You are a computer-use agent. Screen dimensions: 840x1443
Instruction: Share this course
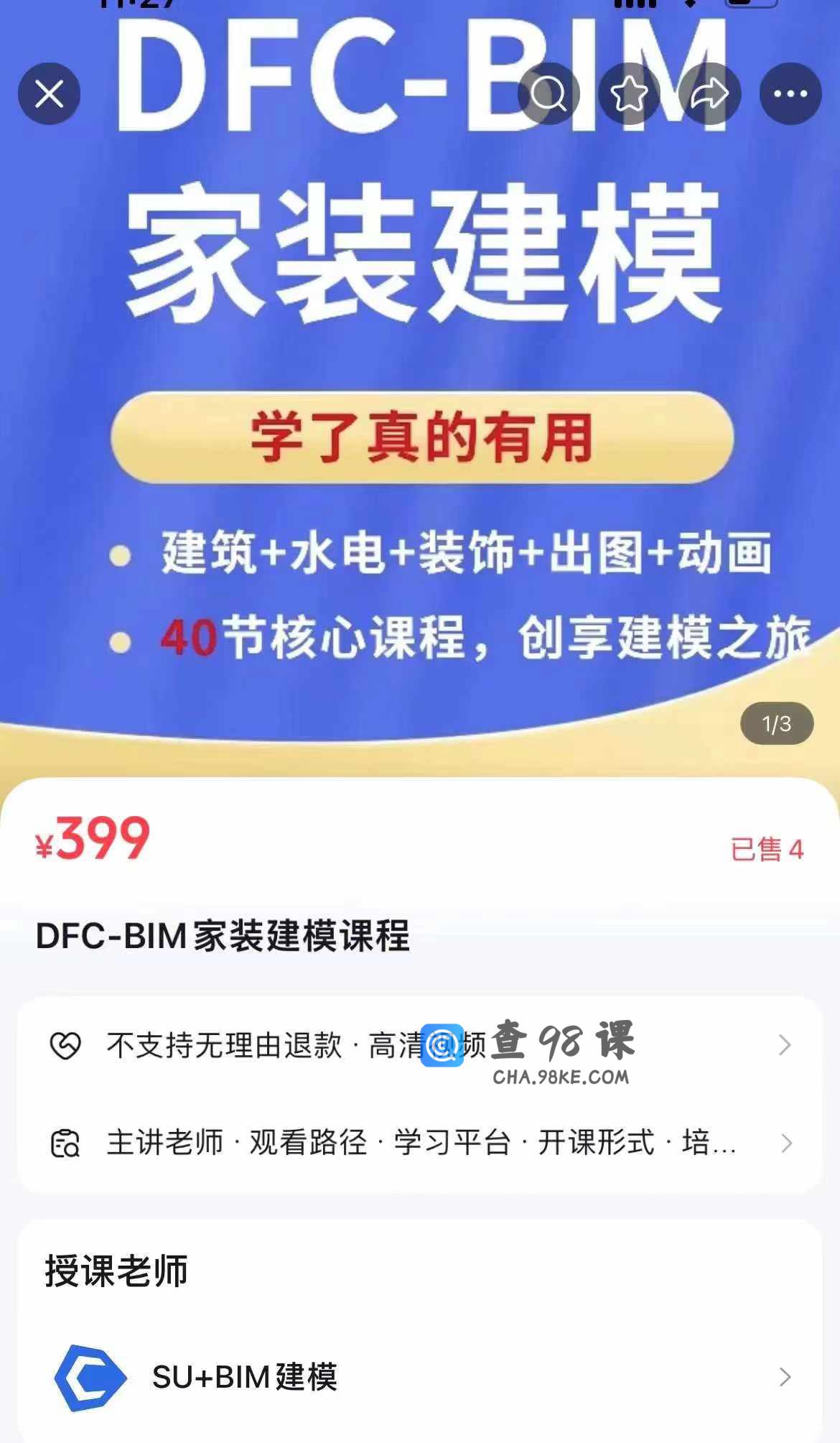click(x=709, y=94)
